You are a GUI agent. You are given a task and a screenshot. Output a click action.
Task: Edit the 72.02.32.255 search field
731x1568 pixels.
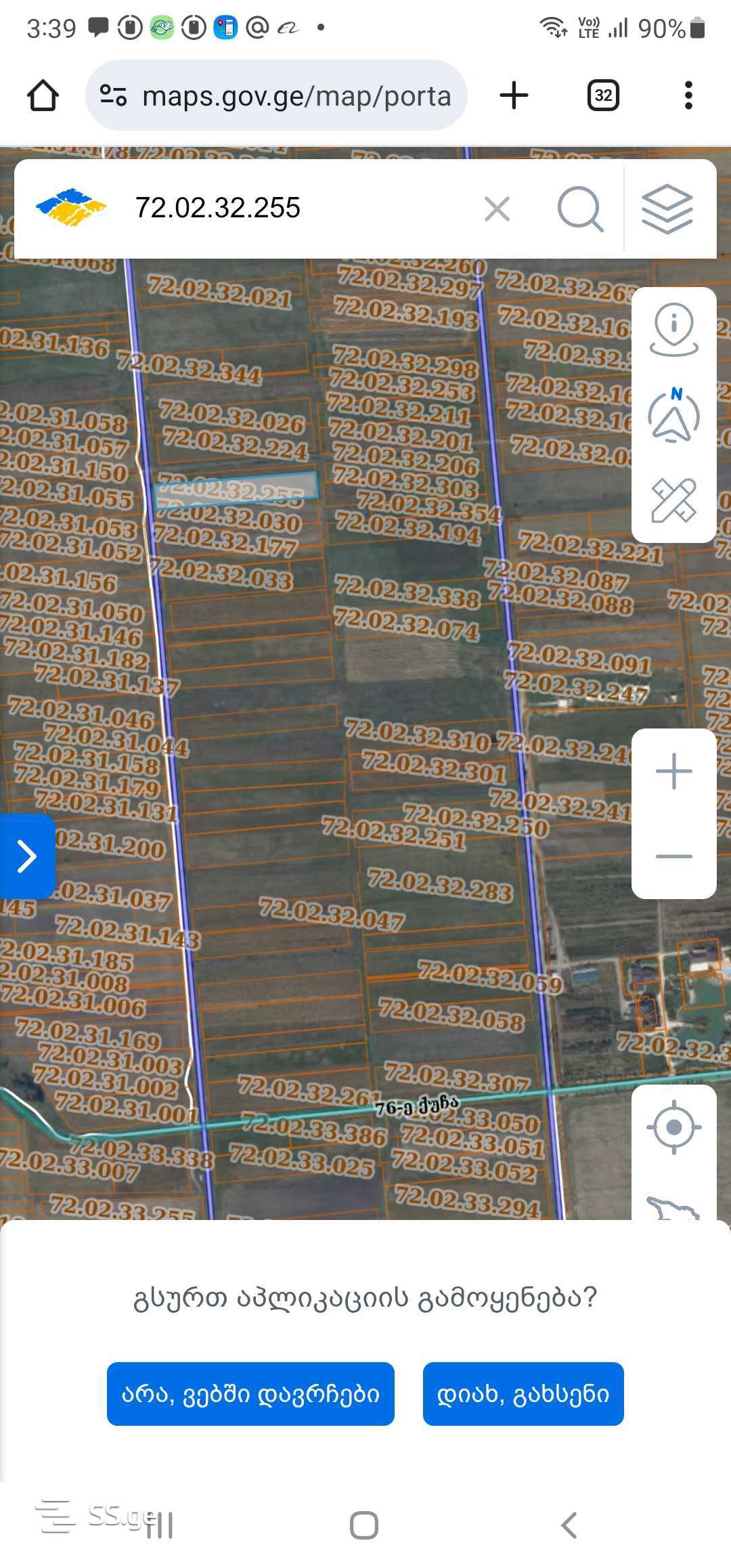tap(298, 208)
